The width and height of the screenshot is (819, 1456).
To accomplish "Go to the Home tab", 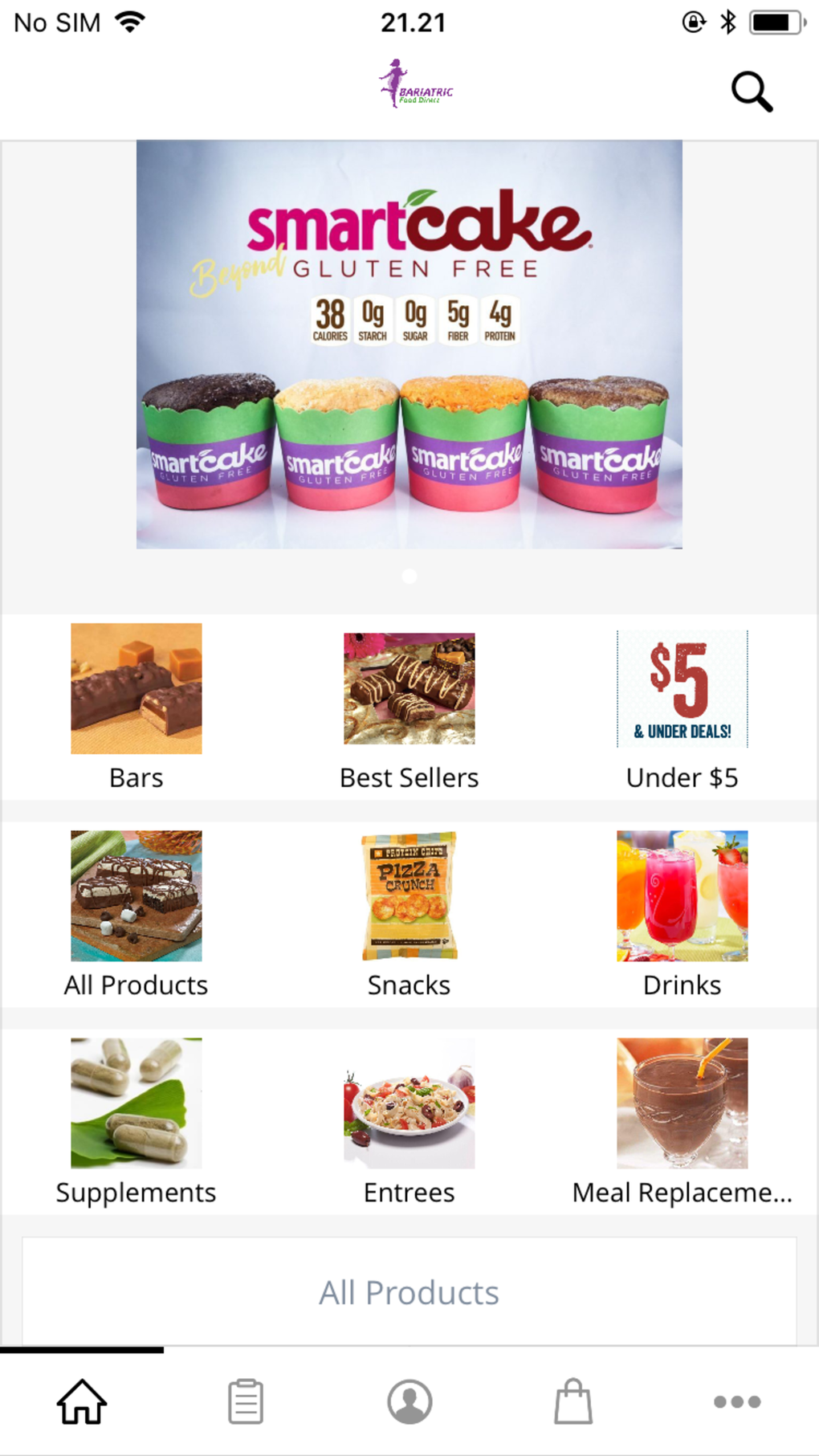I will tap(82, 1401).
